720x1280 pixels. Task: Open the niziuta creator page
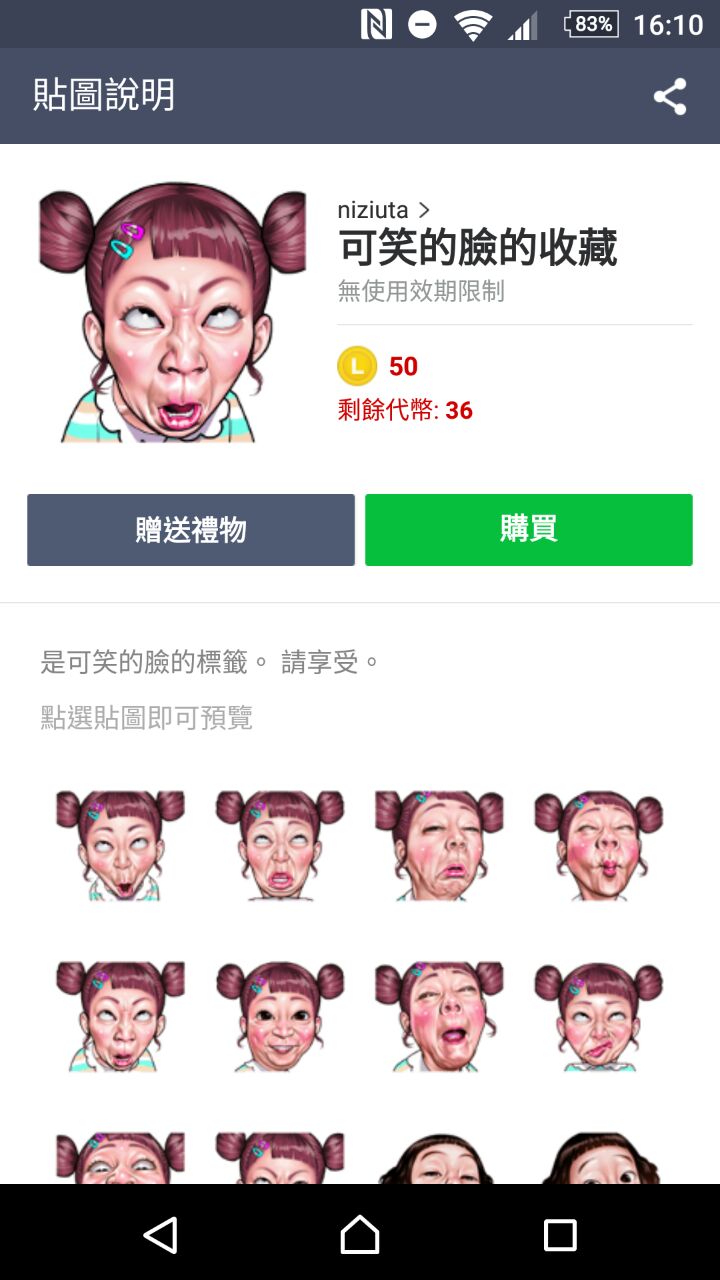pyautogui.click(x=384, y=210)
